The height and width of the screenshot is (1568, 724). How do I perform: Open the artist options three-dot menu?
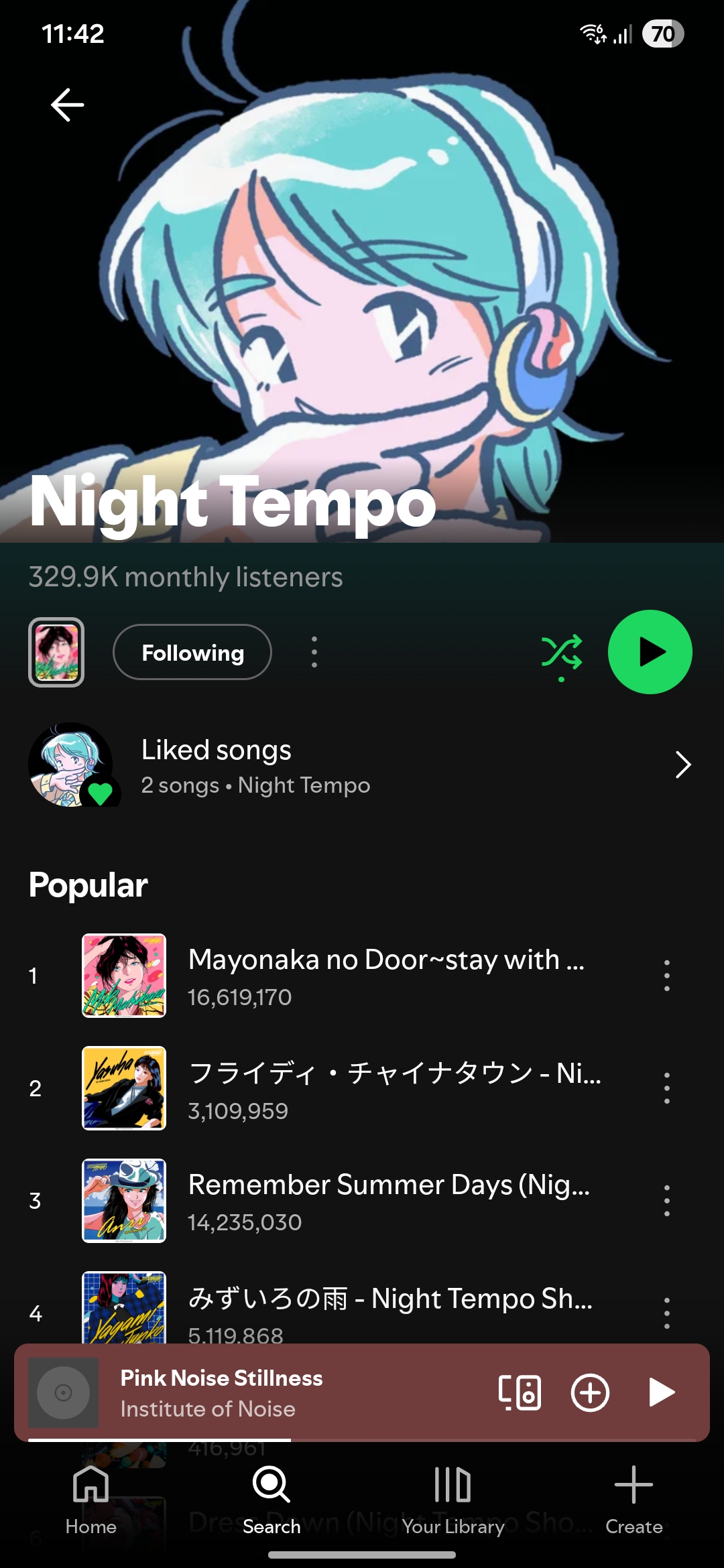point(314,652)
